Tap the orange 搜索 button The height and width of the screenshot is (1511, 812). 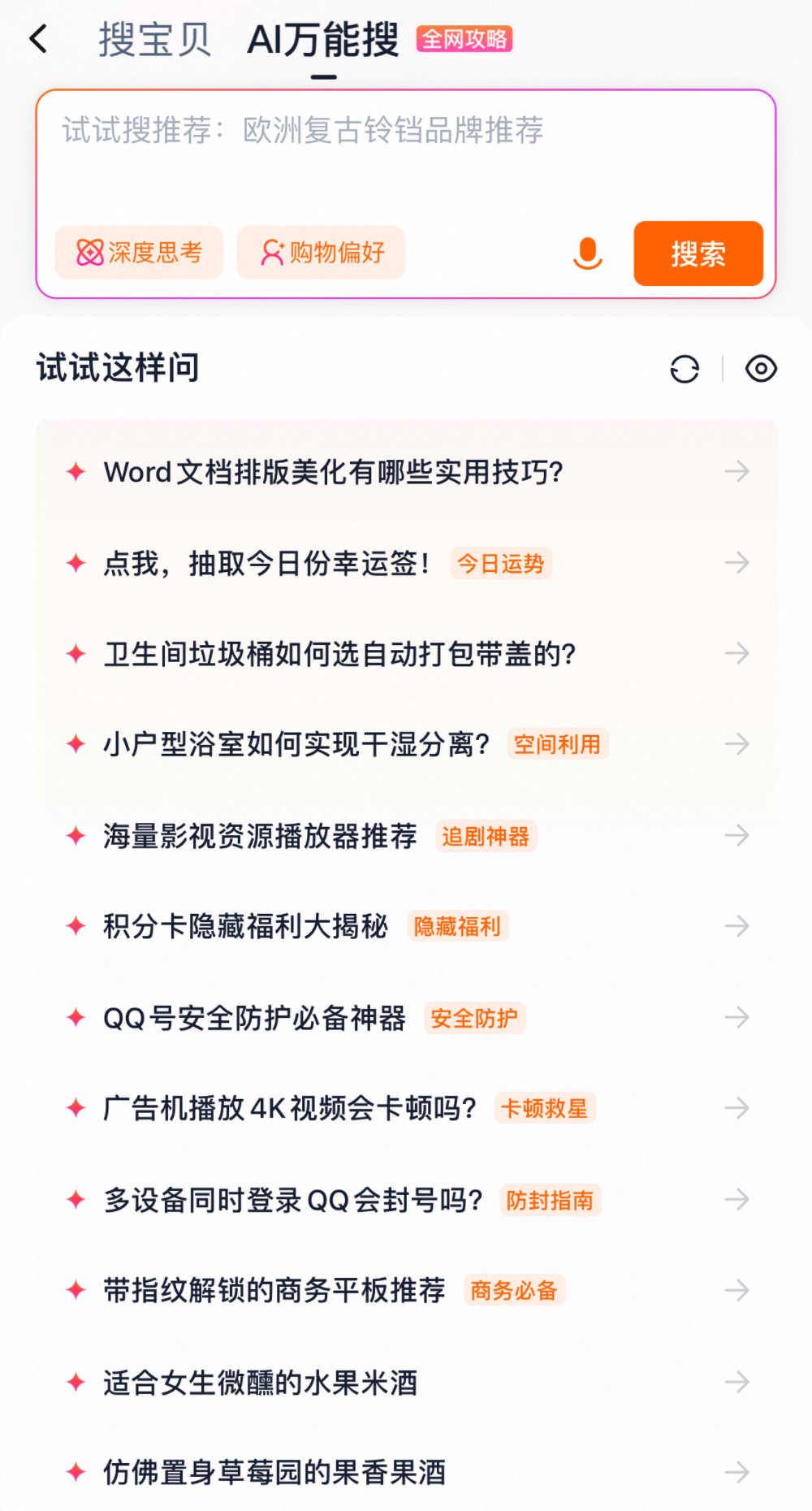coord(698,253)
